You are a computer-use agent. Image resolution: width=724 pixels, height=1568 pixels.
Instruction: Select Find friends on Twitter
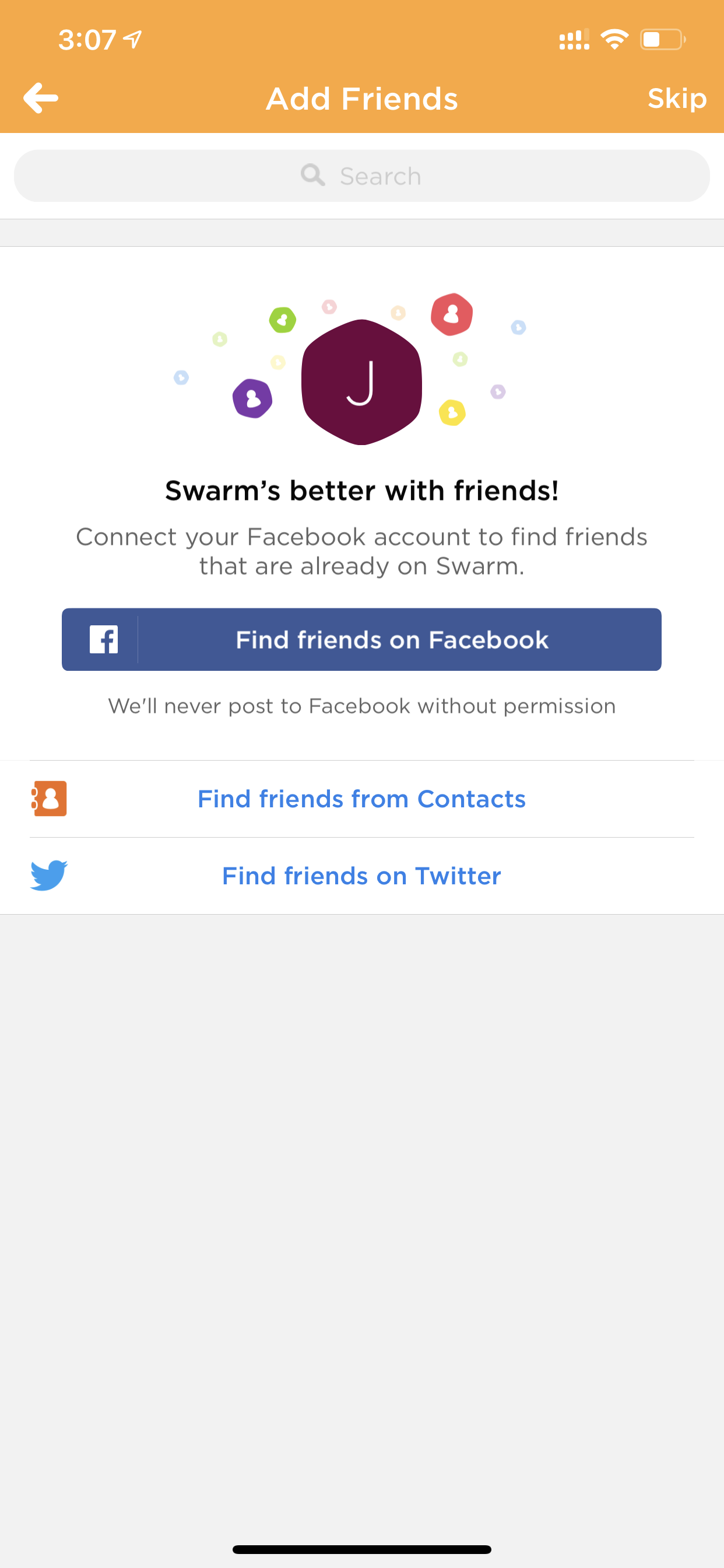coord(362,876)
